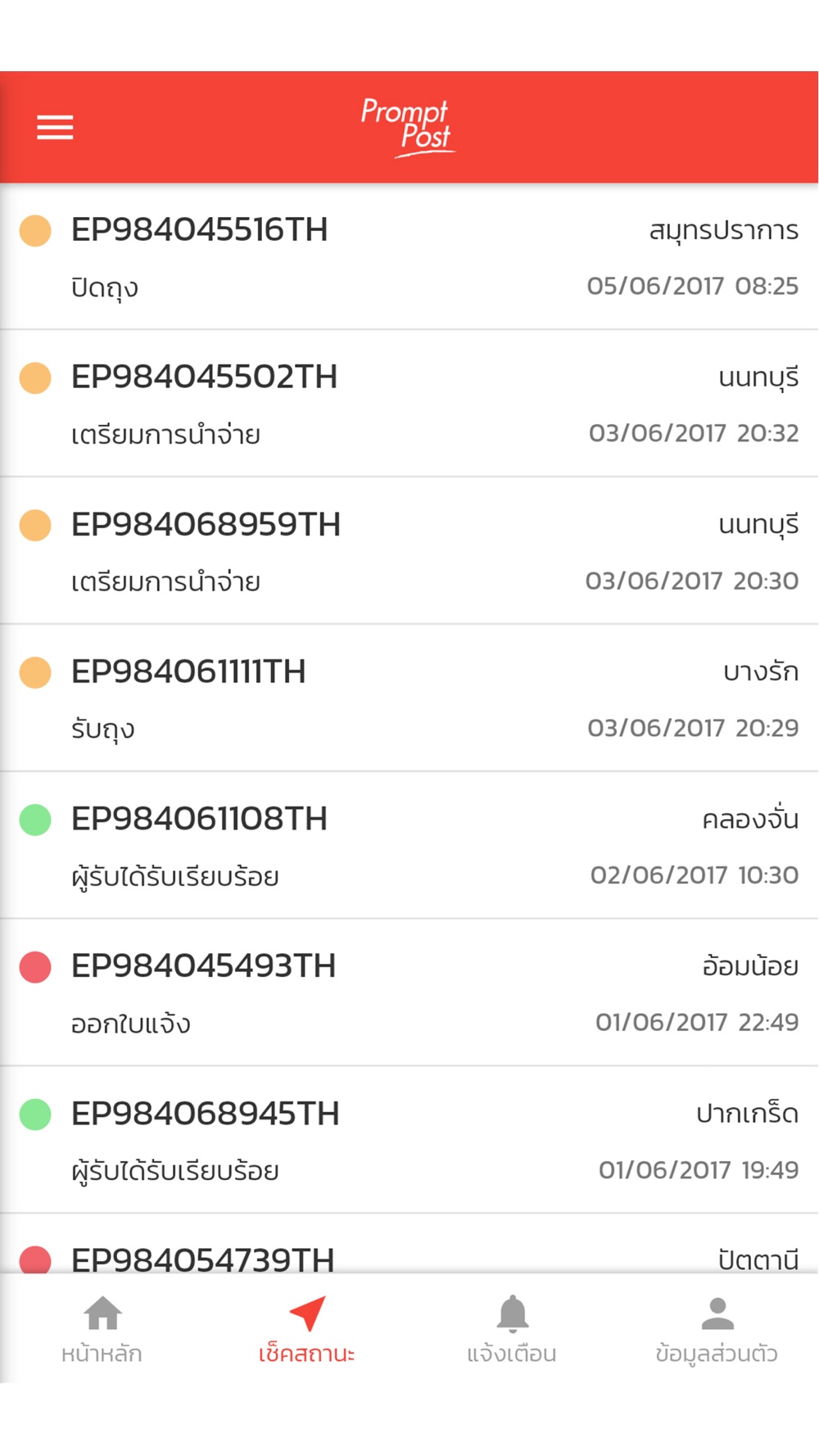This screenshot has height=1456, width=819.
Task: Open parcel EP984061111TH from บางรัก
Action: click(x=409, y=699)
